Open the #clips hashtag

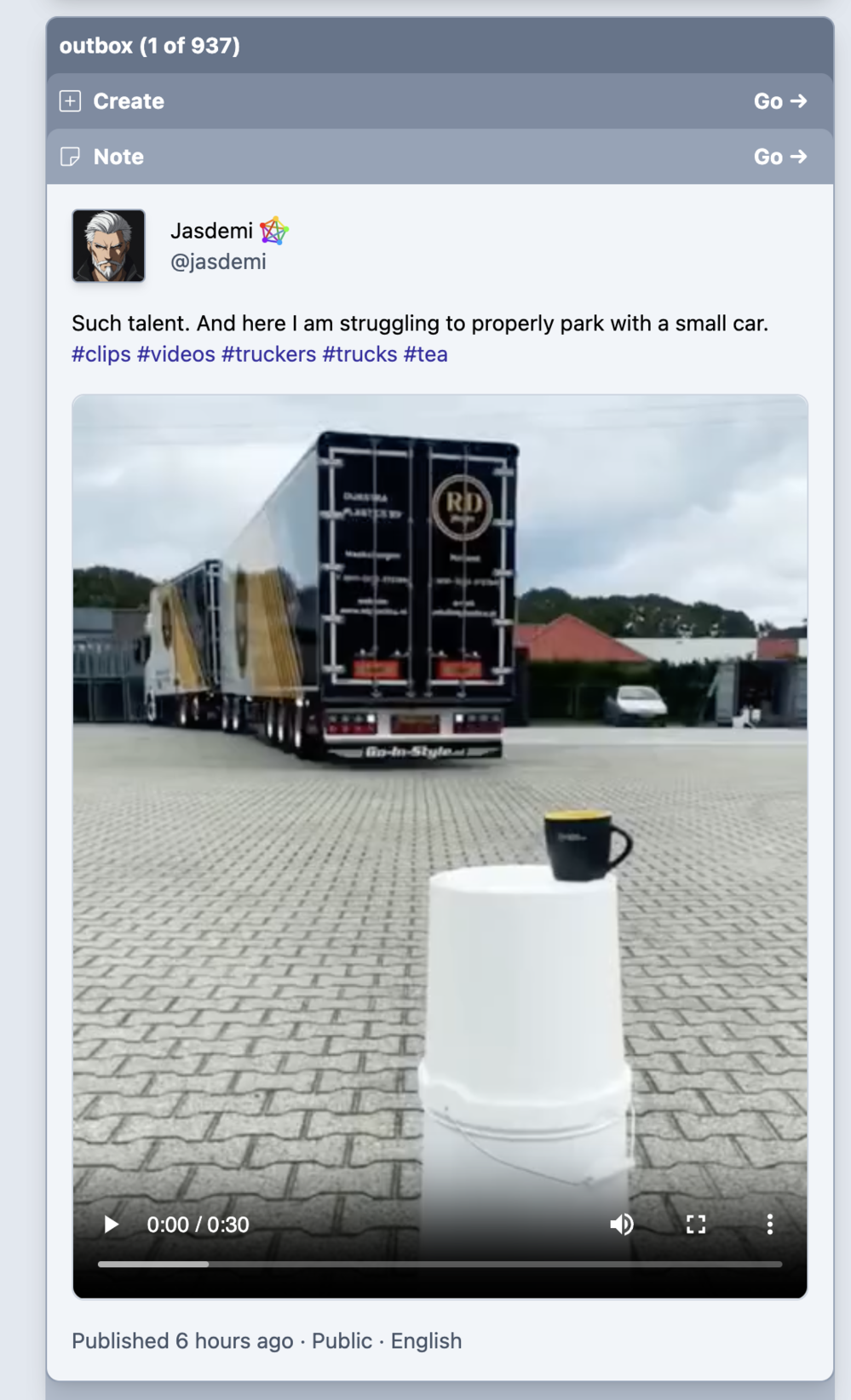pyautogui.click(x=101, y=354)
